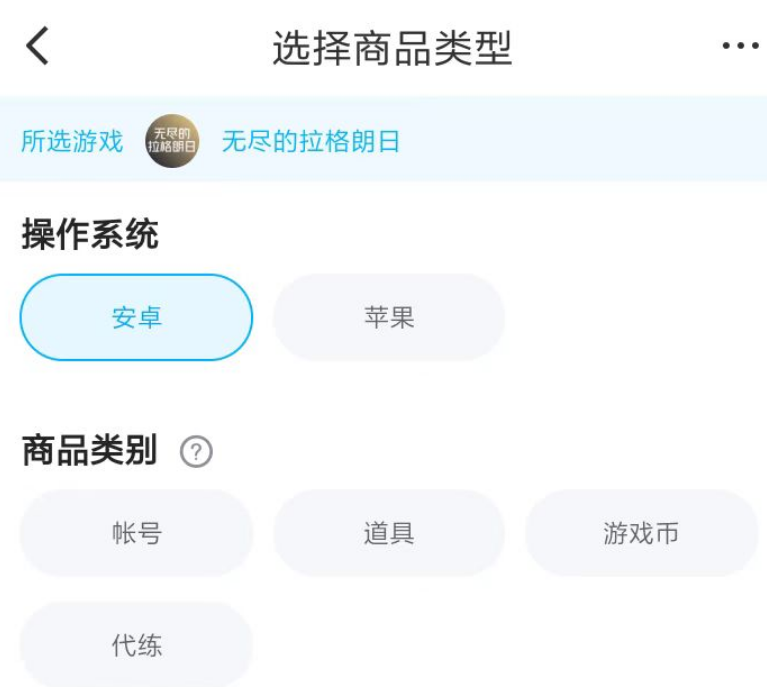Open the three-dot overflow menu
Image resolution: width=767 pixels, height=687 pixels.
coord(740,47)
